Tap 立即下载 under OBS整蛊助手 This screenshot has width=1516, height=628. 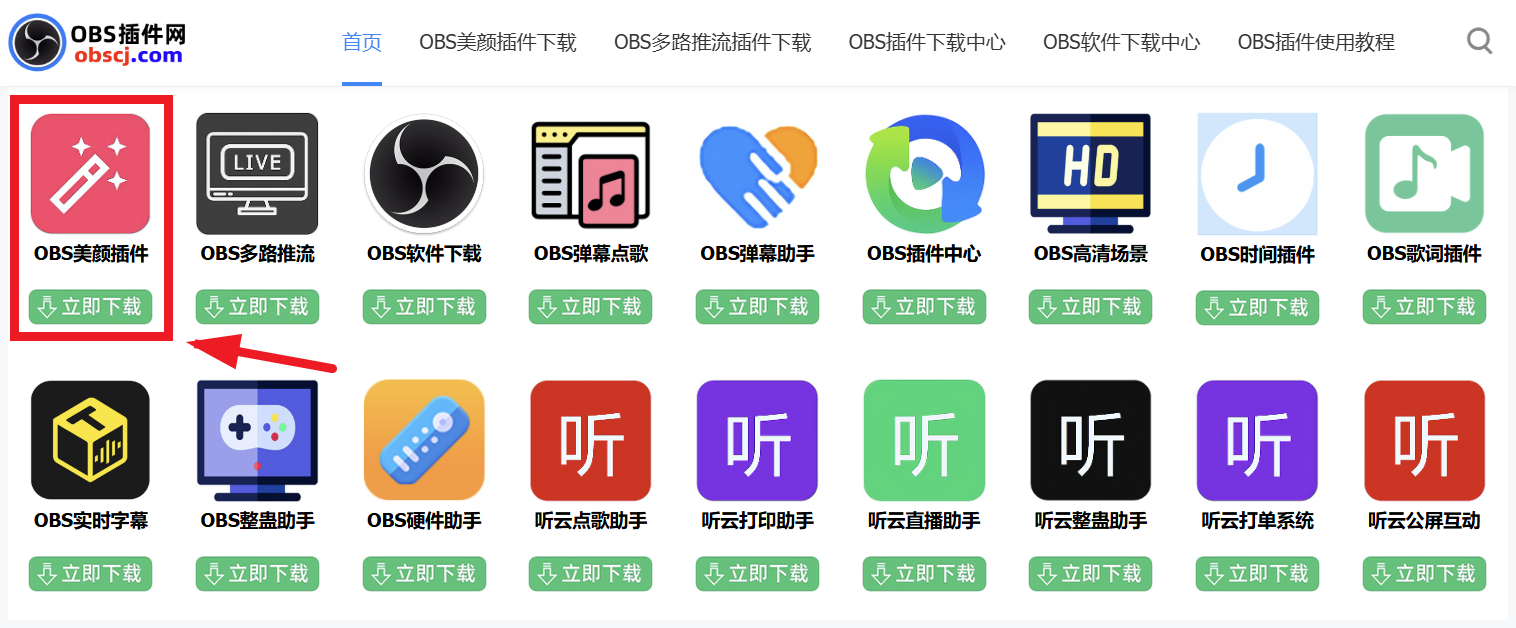coord(257,574)
